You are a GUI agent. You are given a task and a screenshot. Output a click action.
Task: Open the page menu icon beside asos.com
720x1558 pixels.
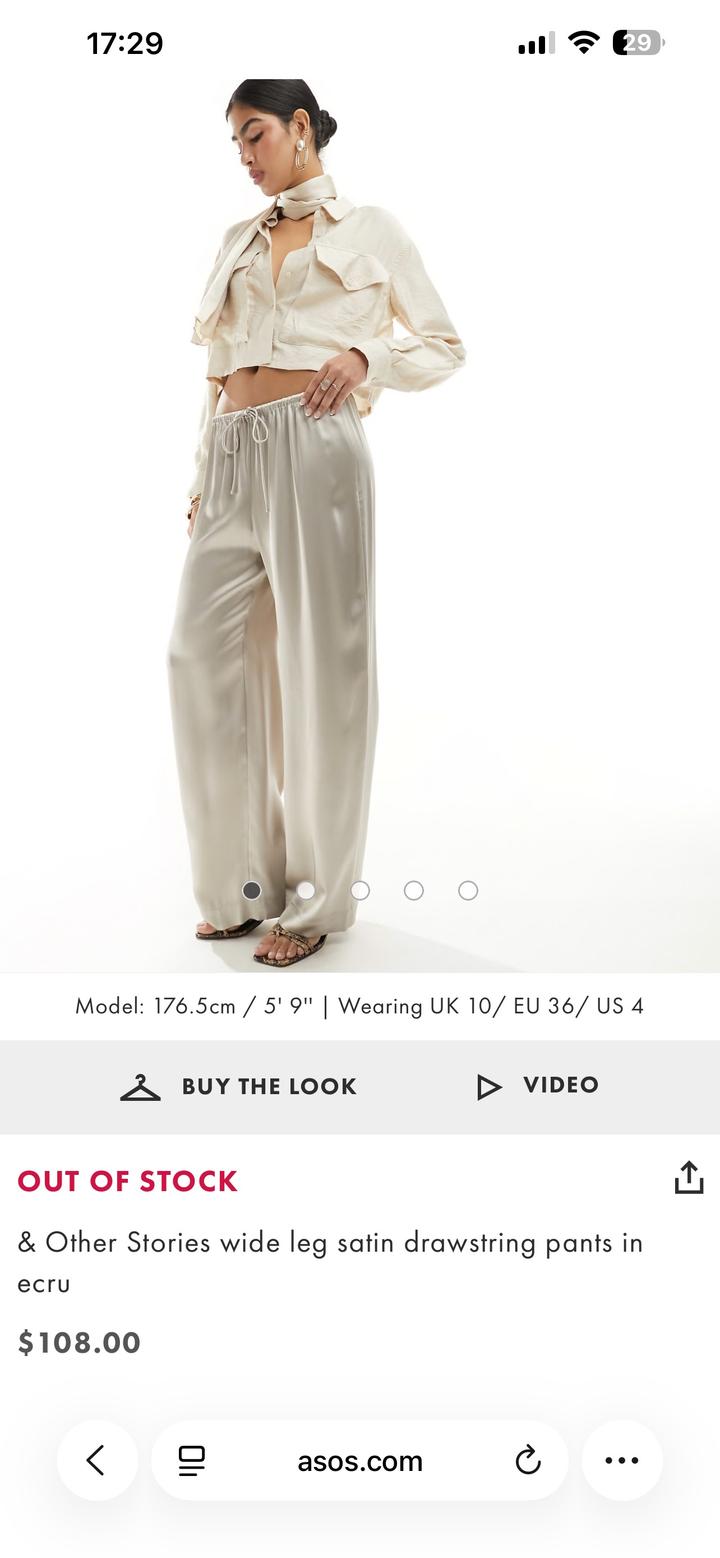[191, 1461]
